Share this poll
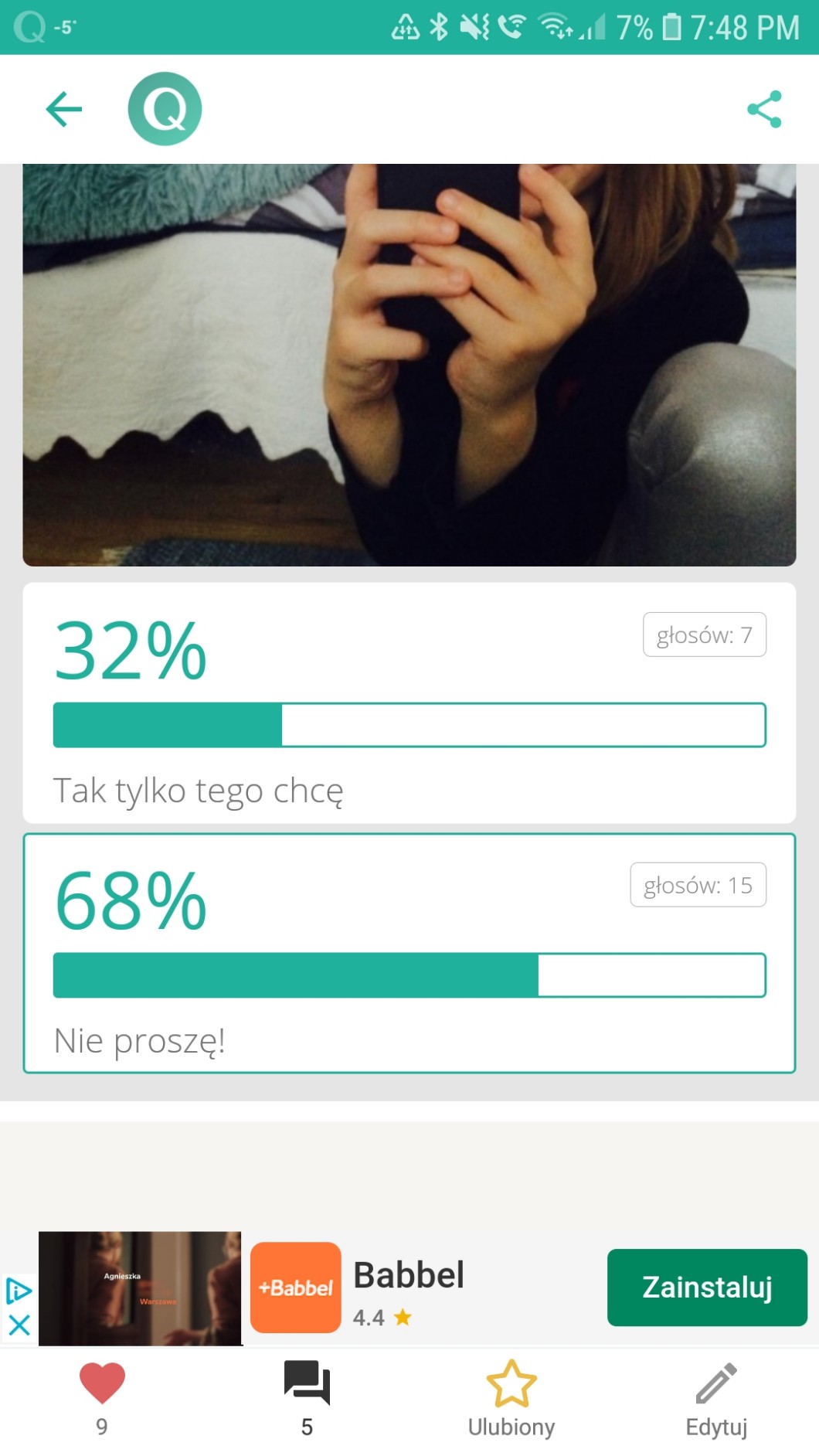The width and height of the screenshot is (819, 1456). click(764, 109)
